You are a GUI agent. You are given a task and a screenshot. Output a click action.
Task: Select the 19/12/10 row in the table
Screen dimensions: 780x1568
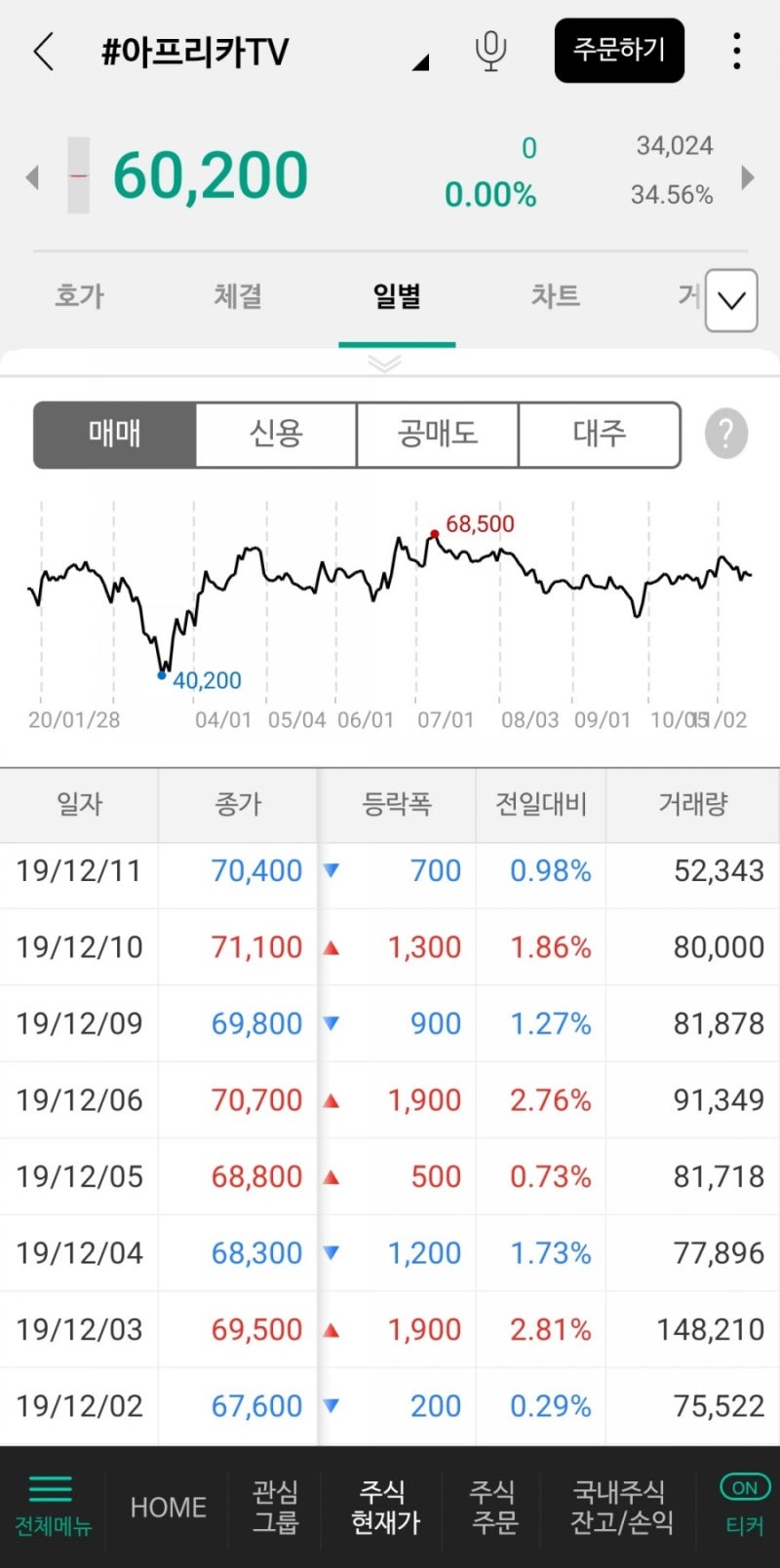(390, 946)
